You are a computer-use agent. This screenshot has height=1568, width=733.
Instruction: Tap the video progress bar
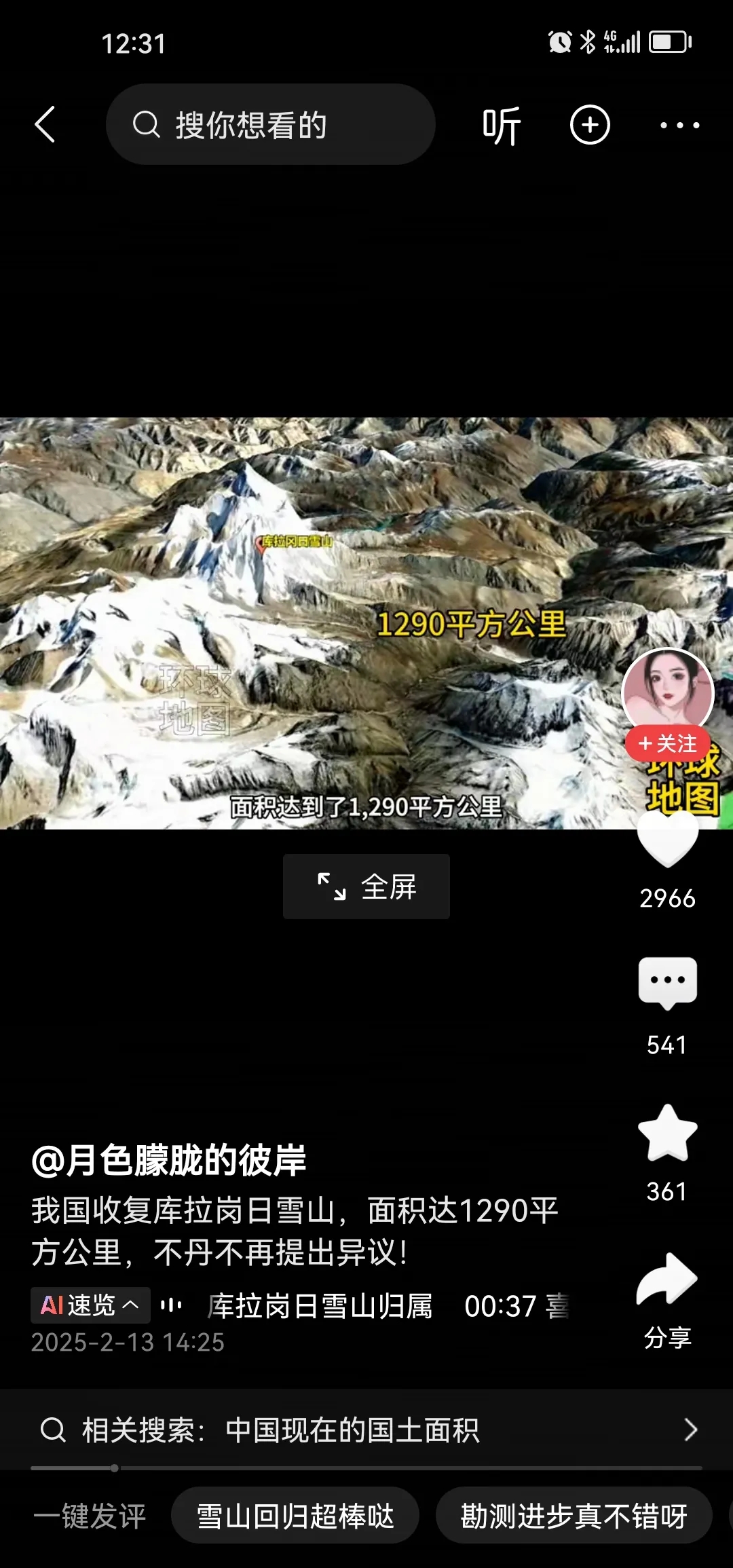[x=366, y=1468]
